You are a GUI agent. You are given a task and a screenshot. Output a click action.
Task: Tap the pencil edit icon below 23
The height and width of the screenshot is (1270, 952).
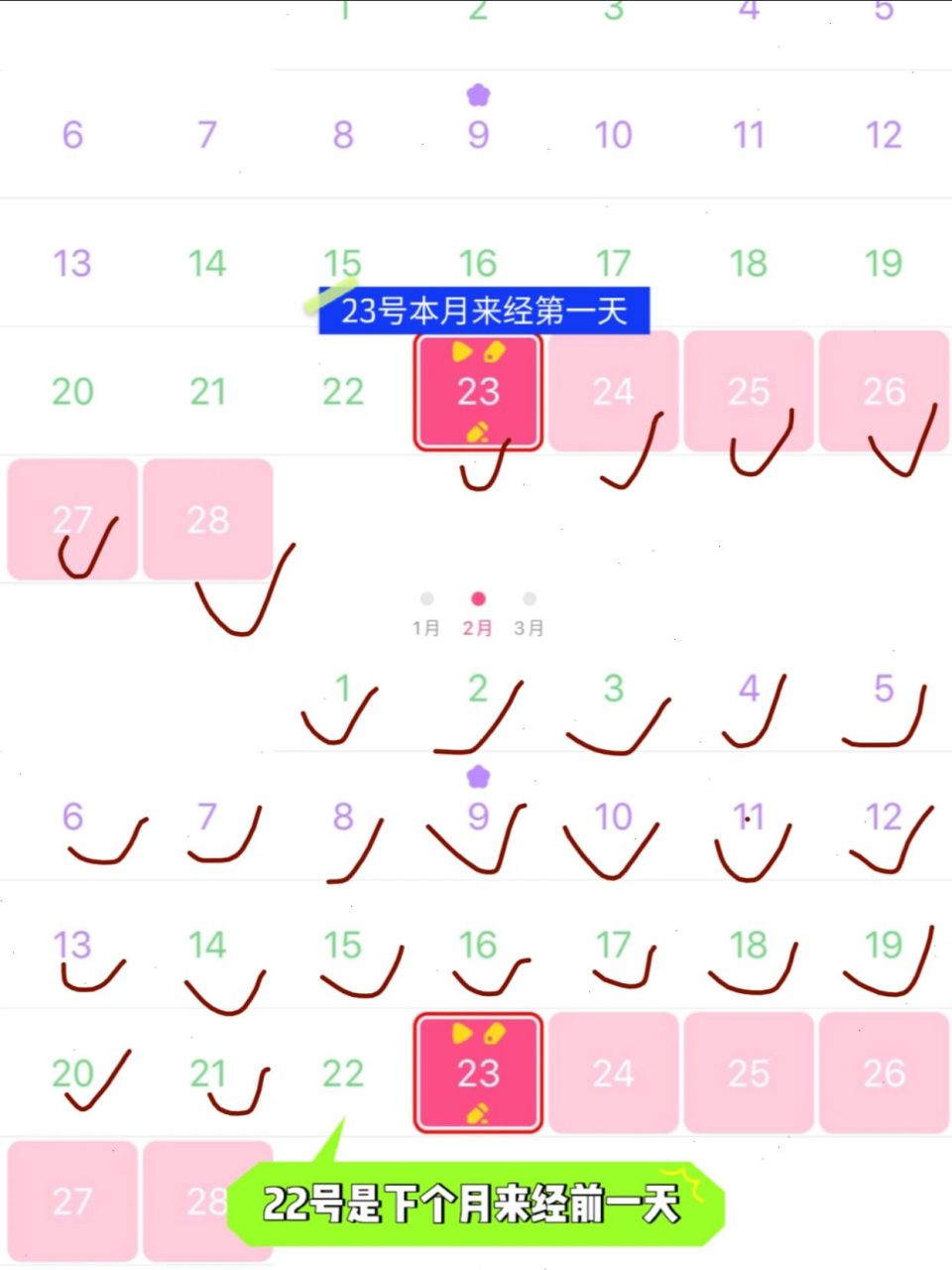478,430
